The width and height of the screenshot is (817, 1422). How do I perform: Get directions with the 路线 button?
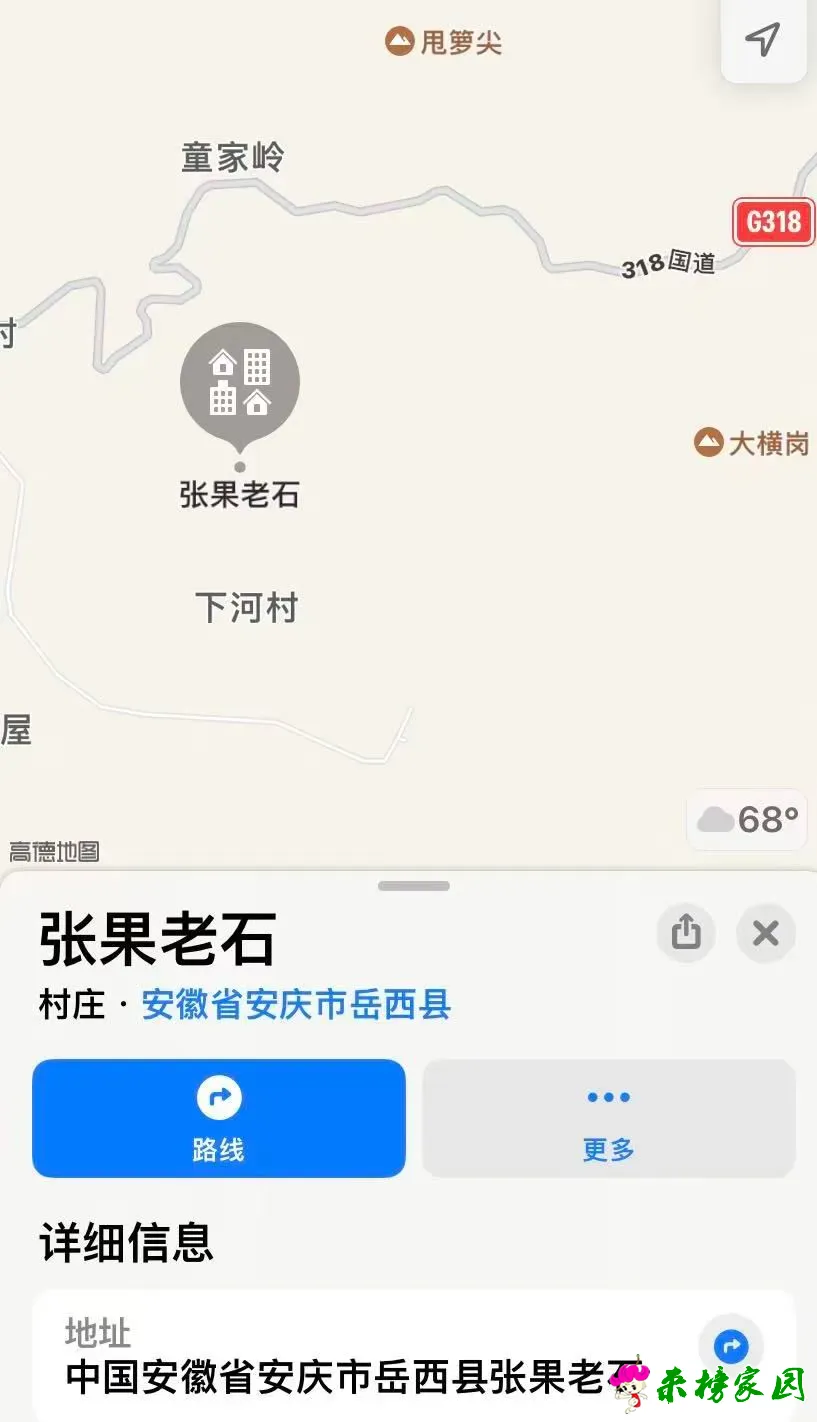[x=219, y=1118]
